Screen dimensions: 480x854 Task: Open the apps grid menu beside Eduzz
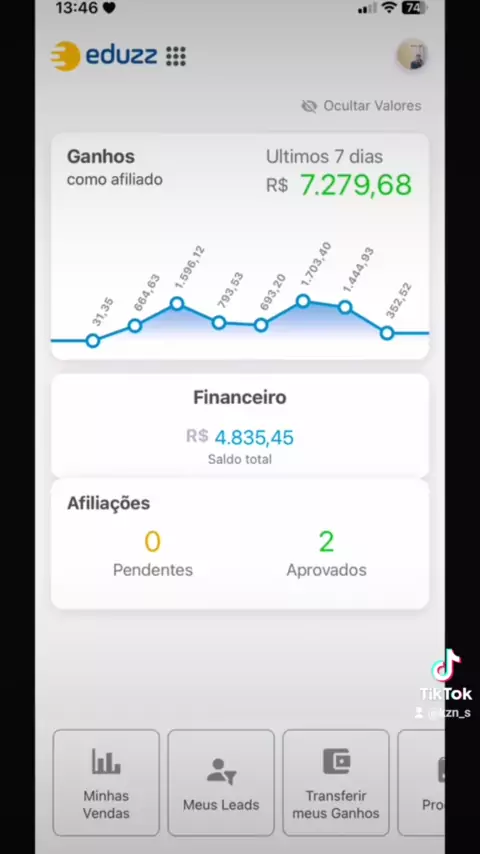(x=175, y=56)
